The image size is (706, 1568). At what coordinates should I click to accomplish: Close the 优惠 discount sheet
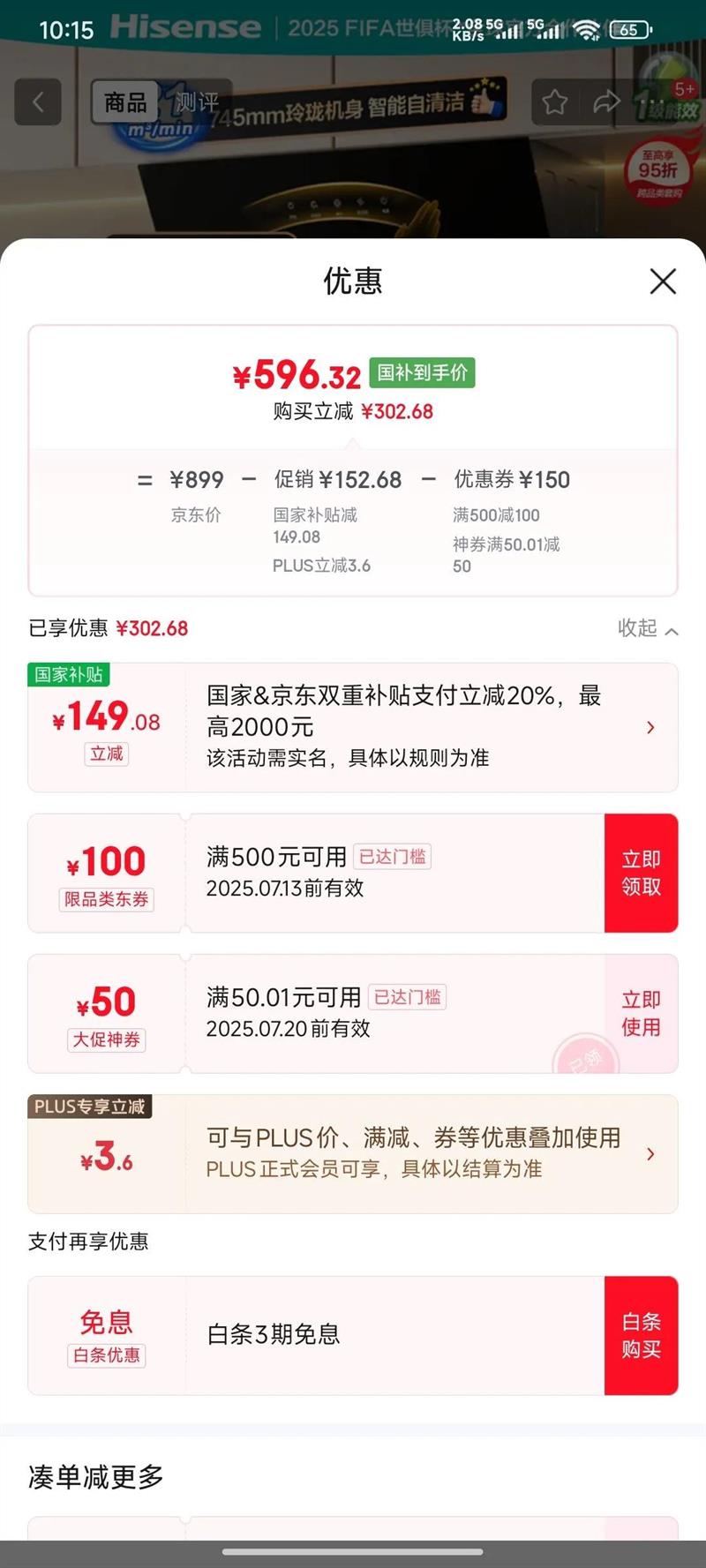point(663,281)
